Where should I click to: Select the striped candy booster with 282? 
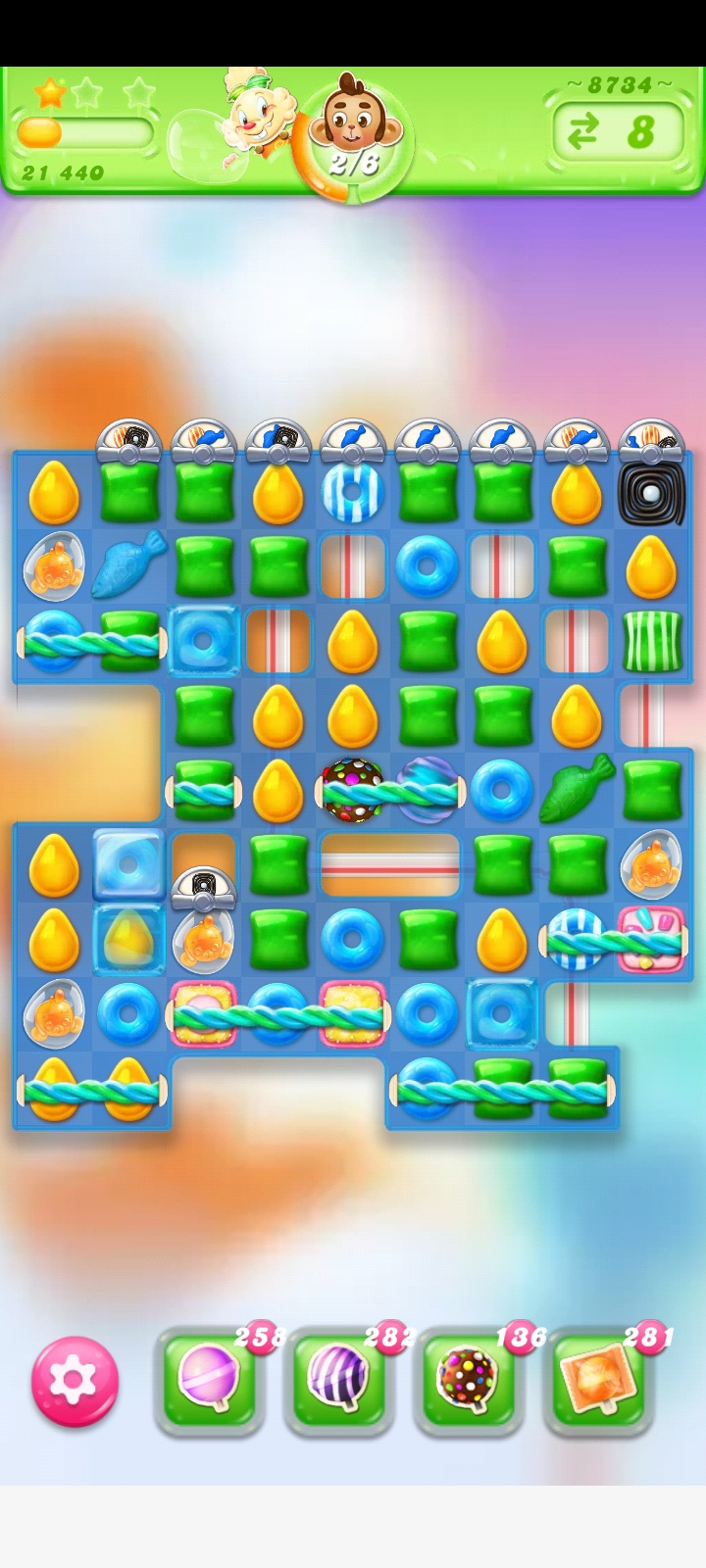(x=338, y=1380)
